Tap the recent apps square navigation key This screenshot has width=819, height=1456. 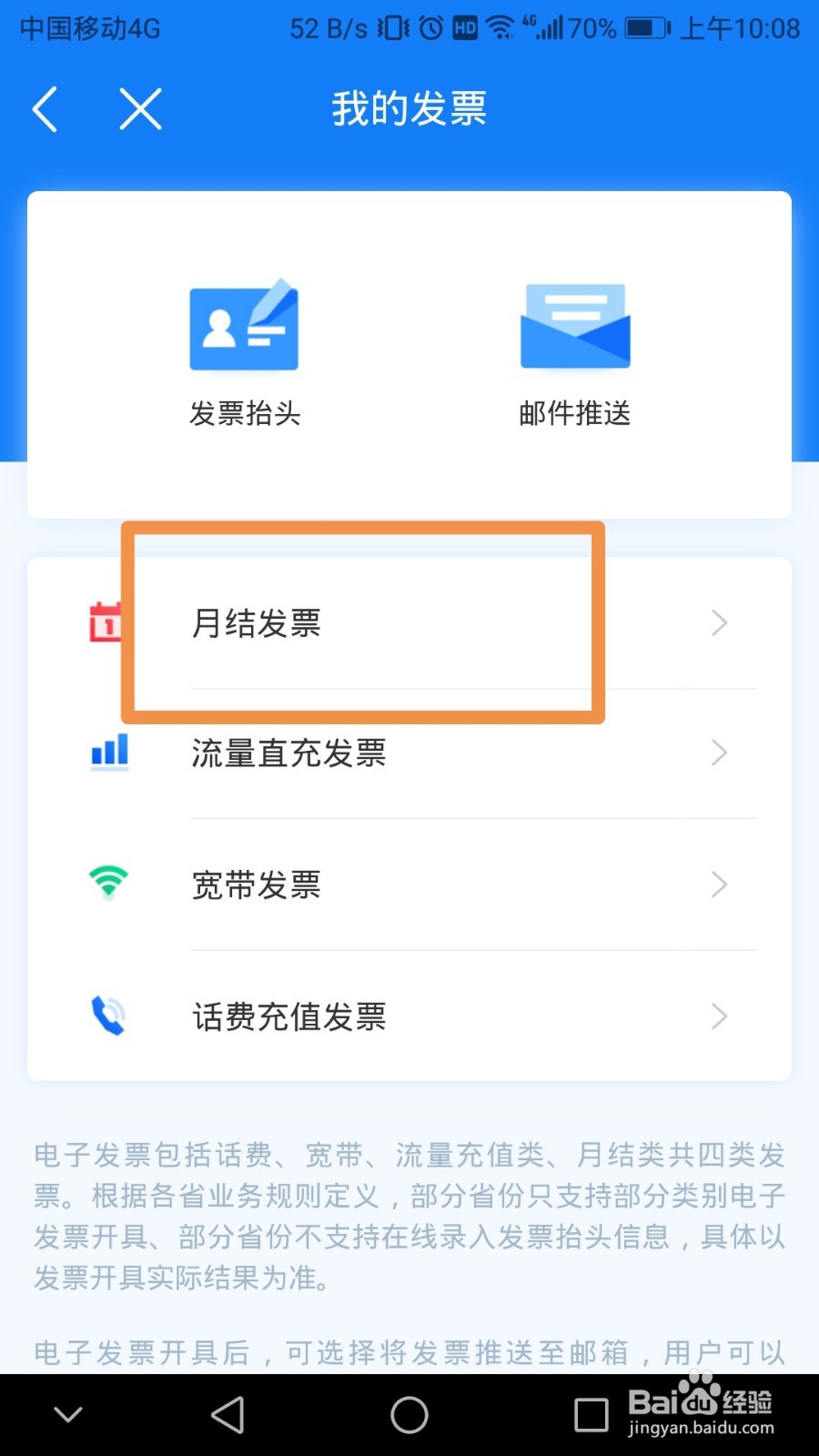[x=591, y=1414]
